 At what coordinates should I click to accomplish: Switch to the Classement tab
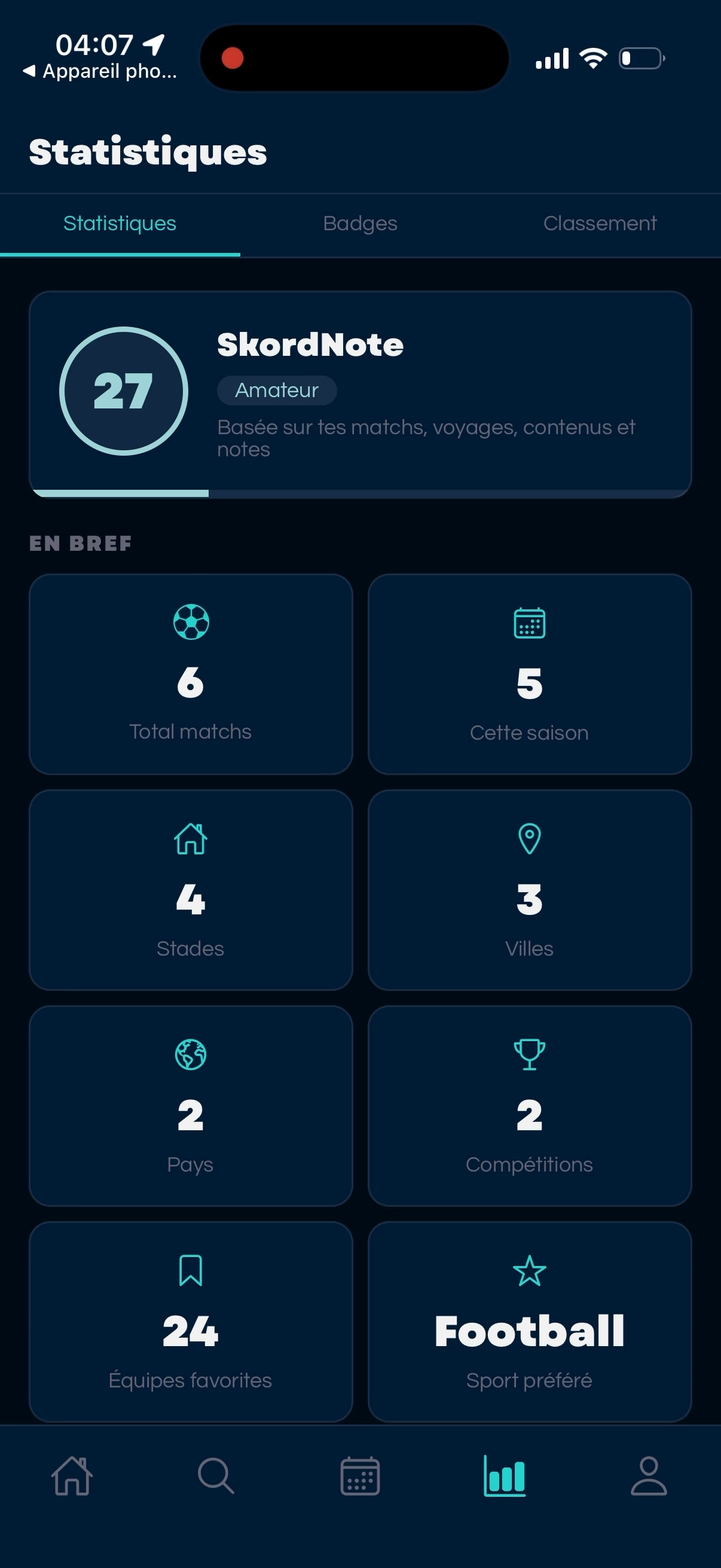599,224
